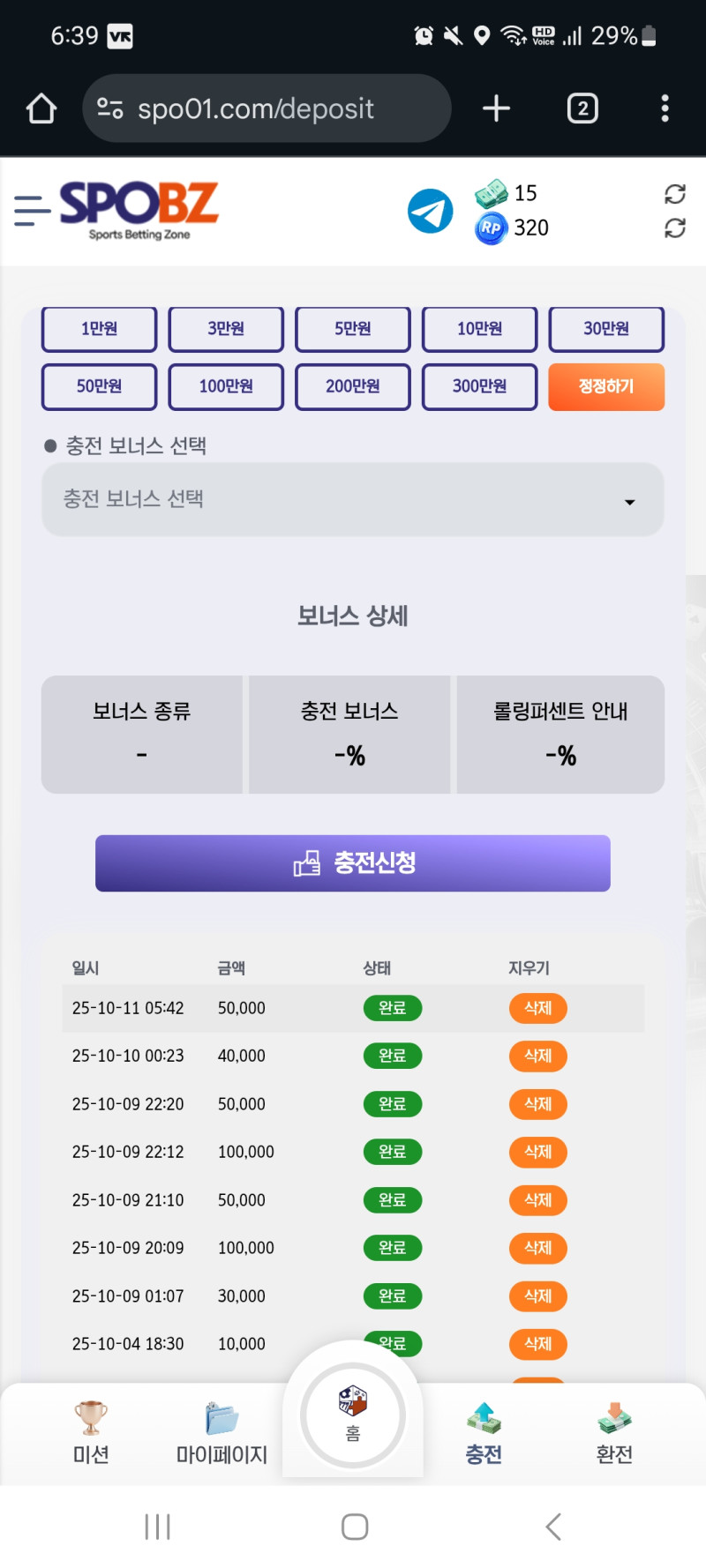Tap the system back button
706x1568 pixels.
[553, 1527]
